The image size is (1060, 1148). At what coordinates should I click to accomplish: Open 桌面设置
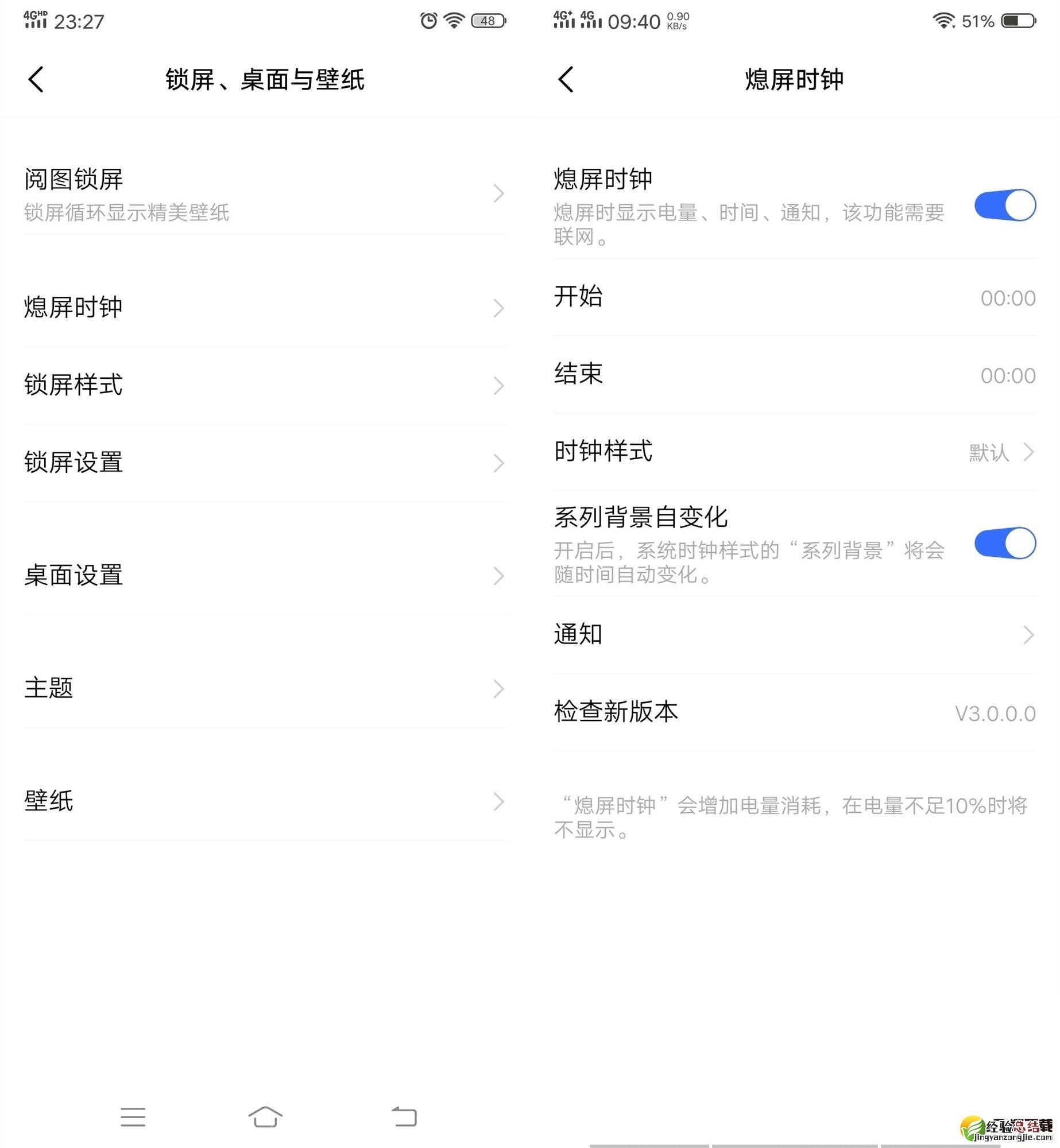tap(264, 575)
